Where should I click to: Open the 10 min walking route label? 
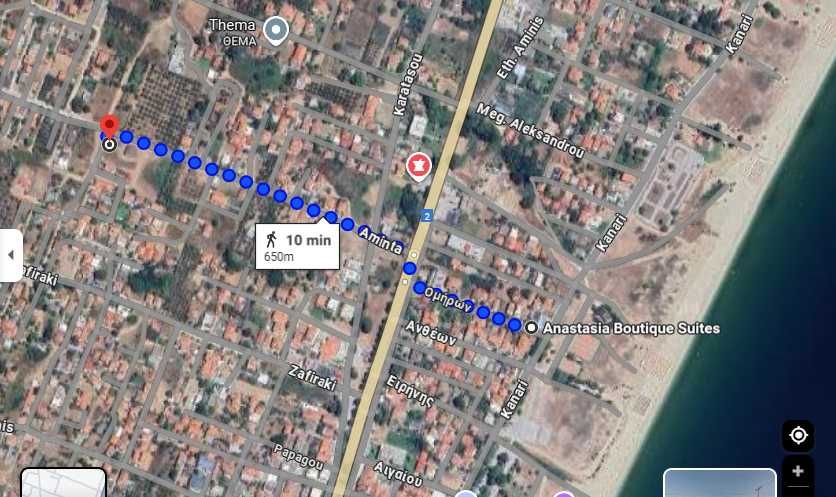pos(297,245)
